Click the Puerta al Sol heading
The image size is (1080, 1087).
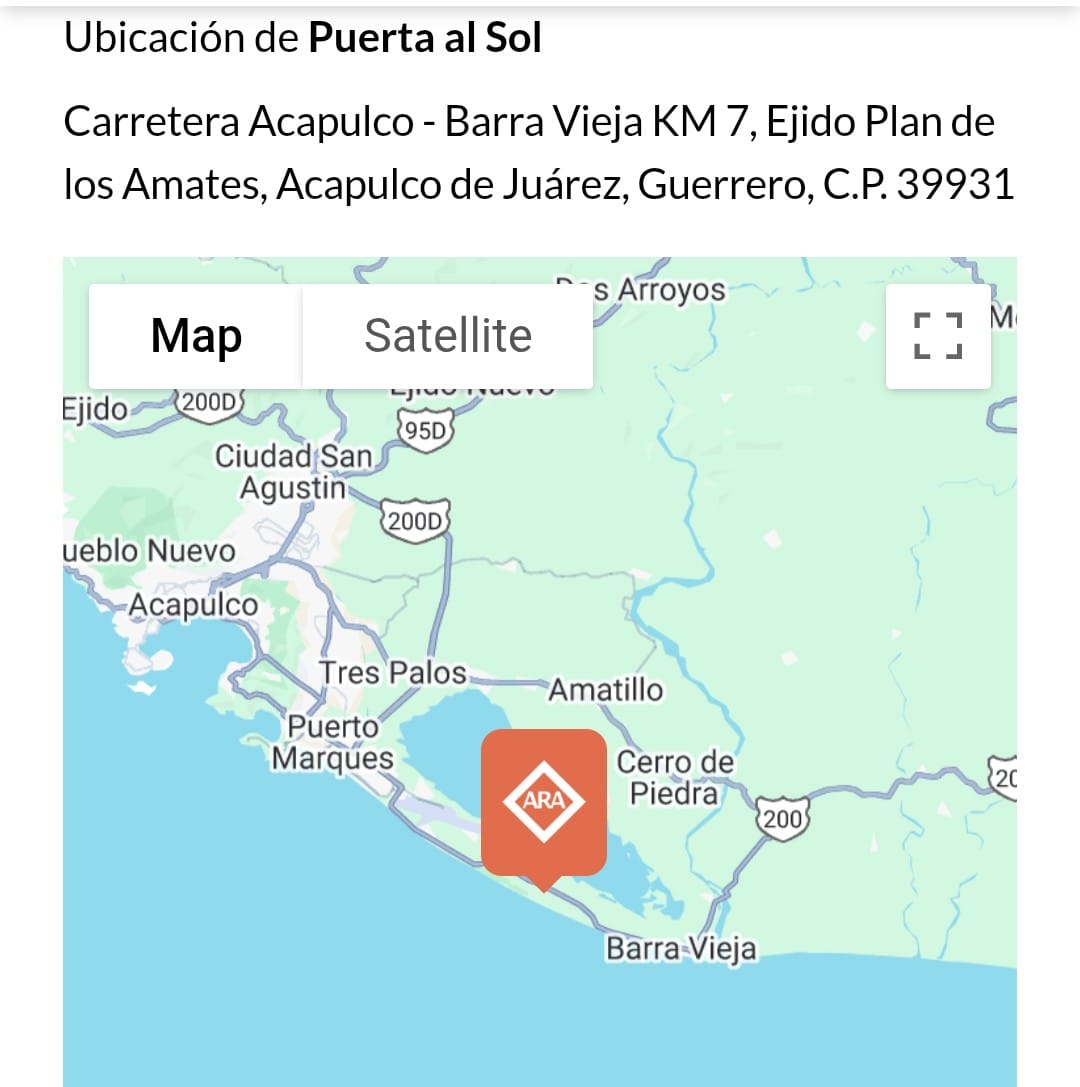click(x=426, y=36)
